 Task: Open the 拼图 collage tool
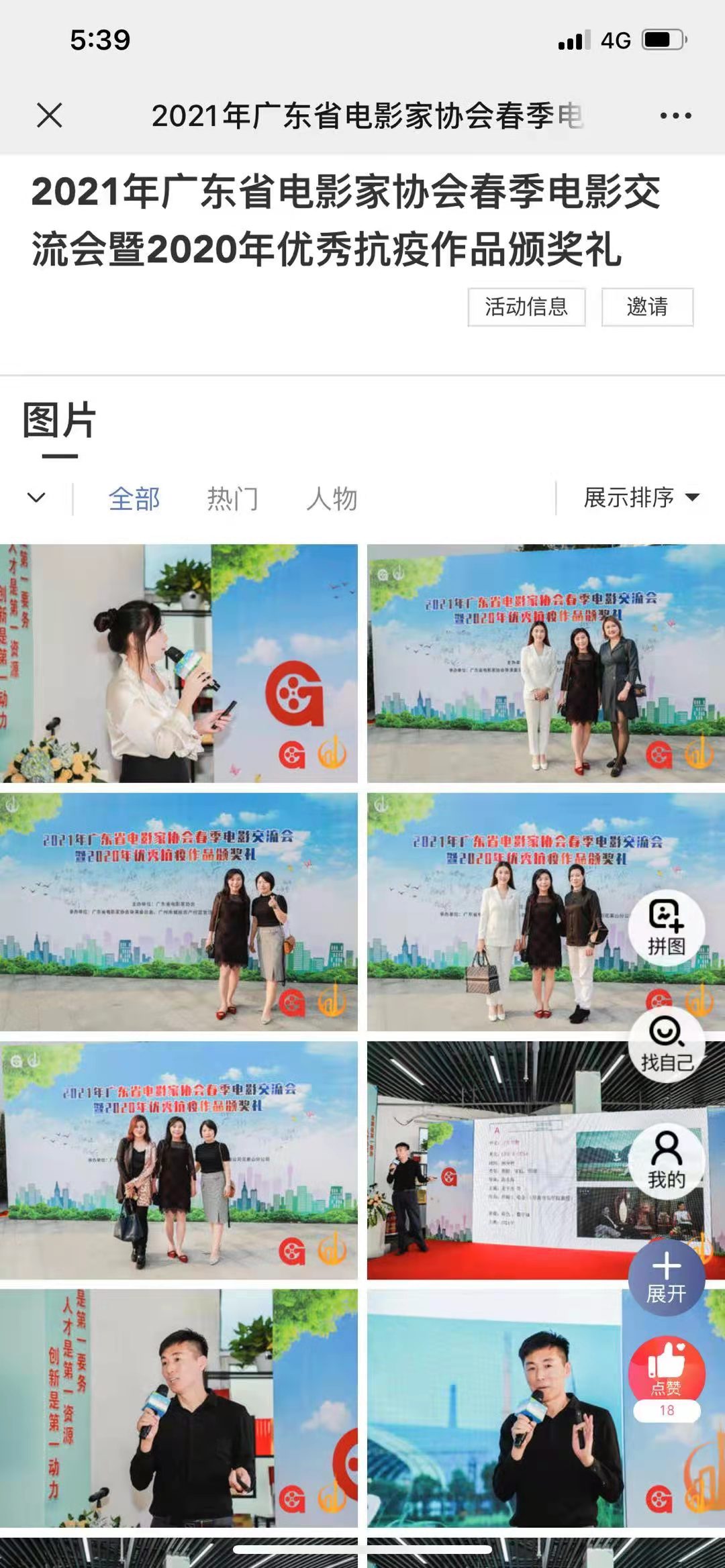666,927
